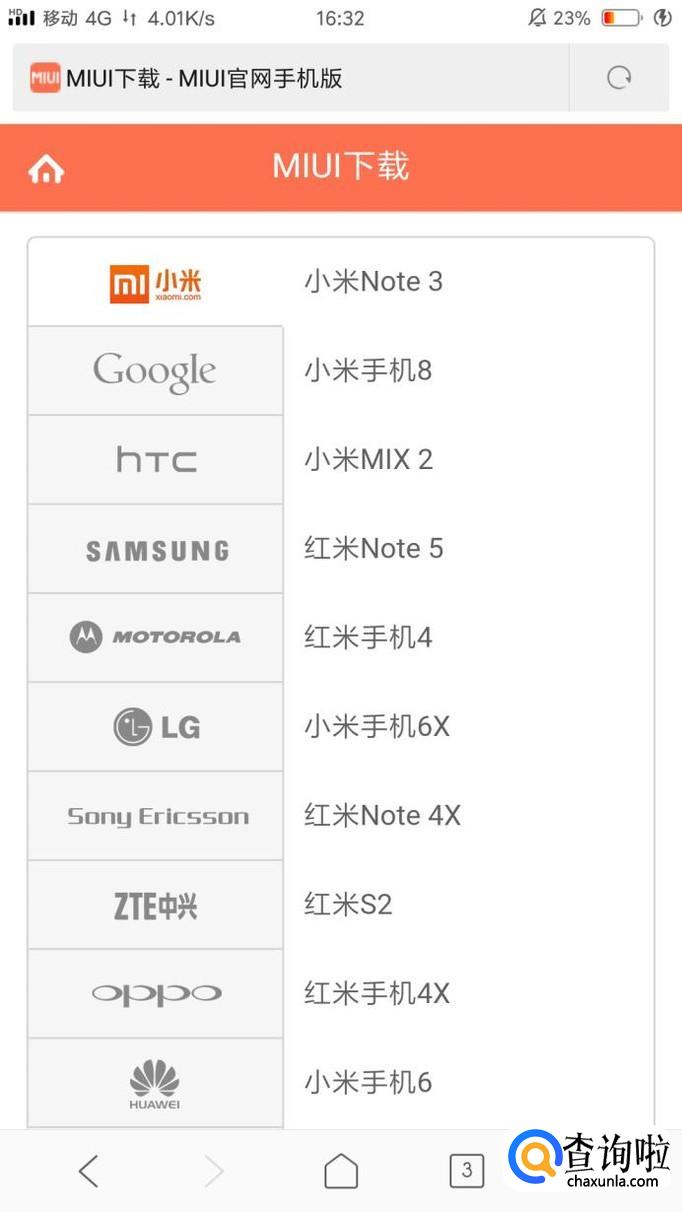Show OPPO devices

pos(156,994)
